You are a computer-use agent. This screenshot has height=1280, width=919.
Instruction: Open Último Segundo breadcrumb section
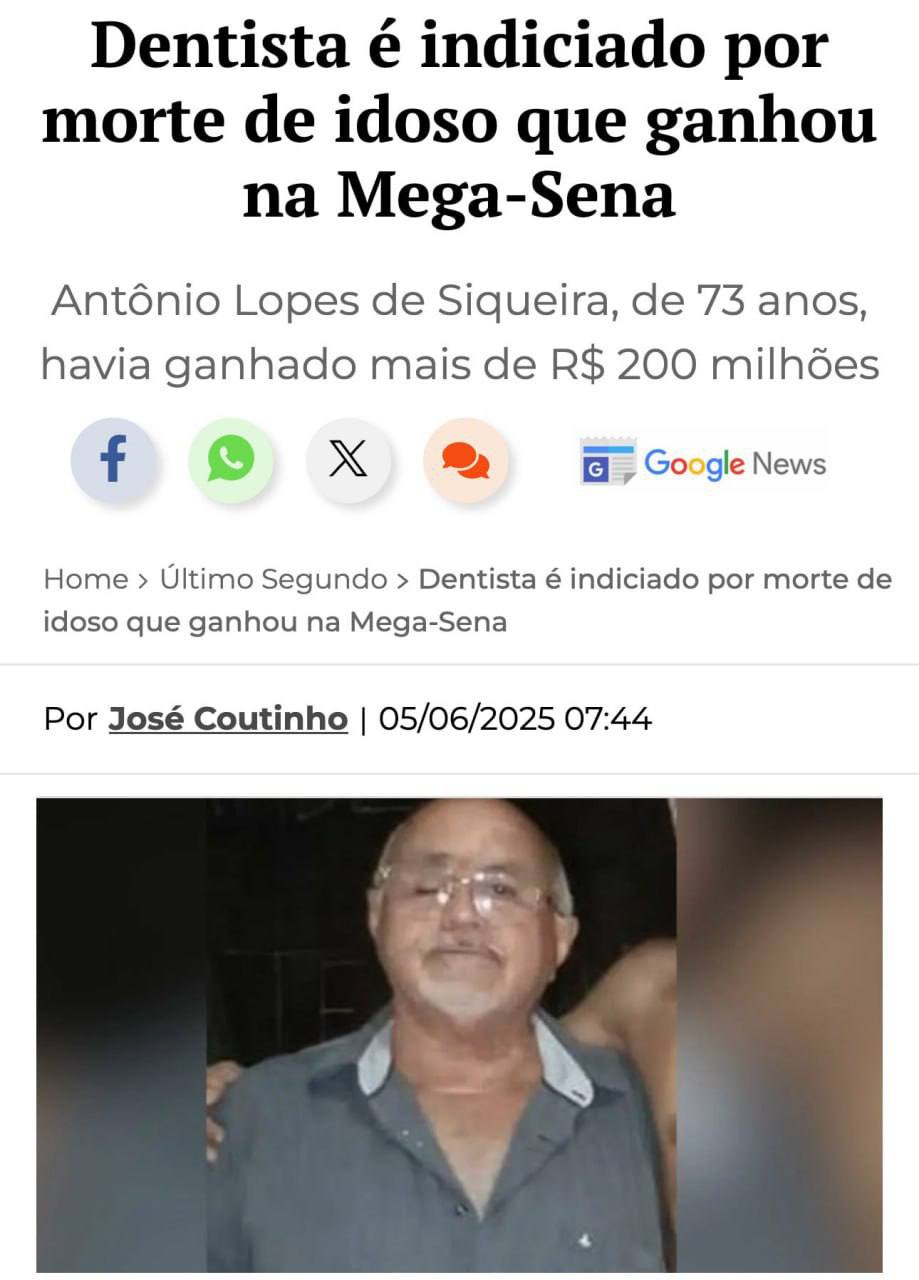coord(273,579)
